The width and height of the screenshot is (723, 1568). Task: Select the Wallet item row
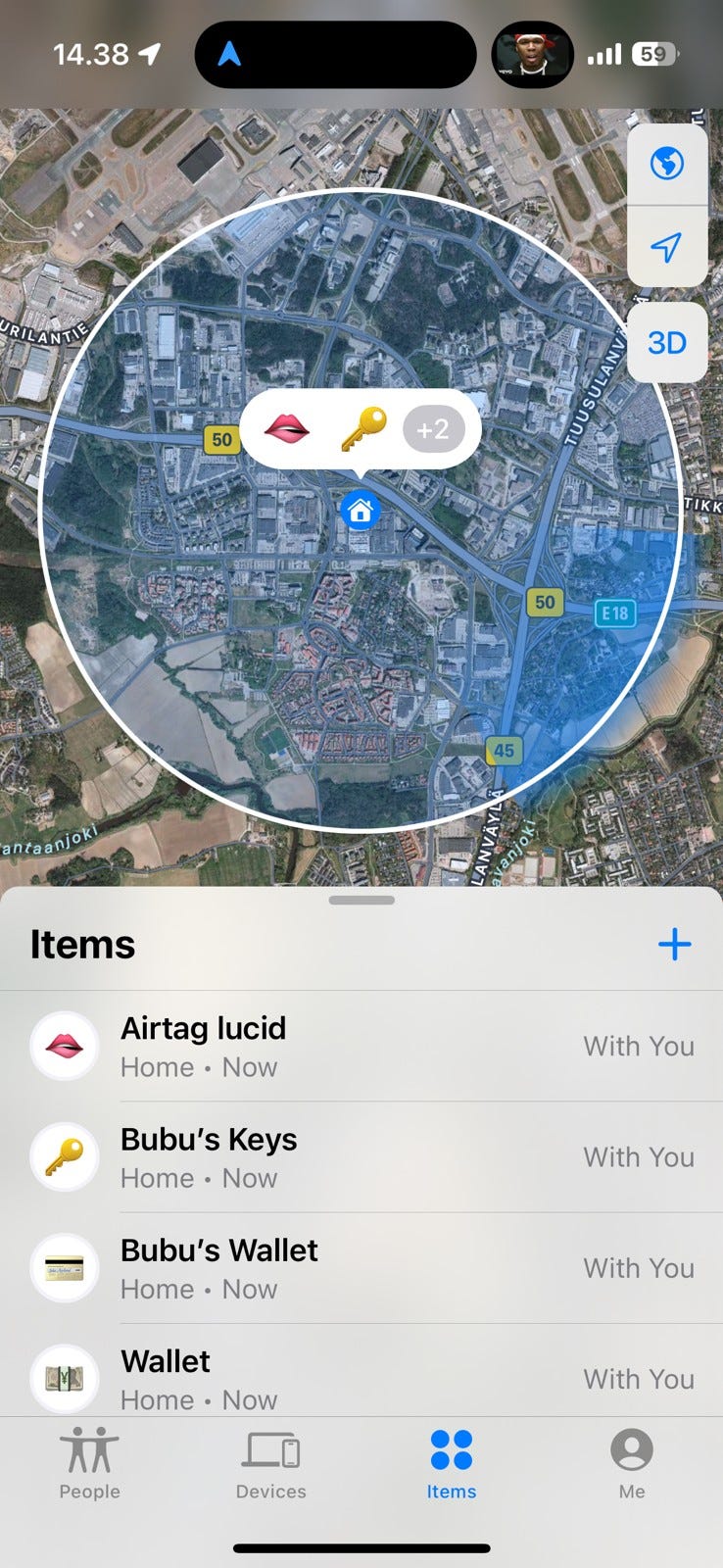(361, 1377)
